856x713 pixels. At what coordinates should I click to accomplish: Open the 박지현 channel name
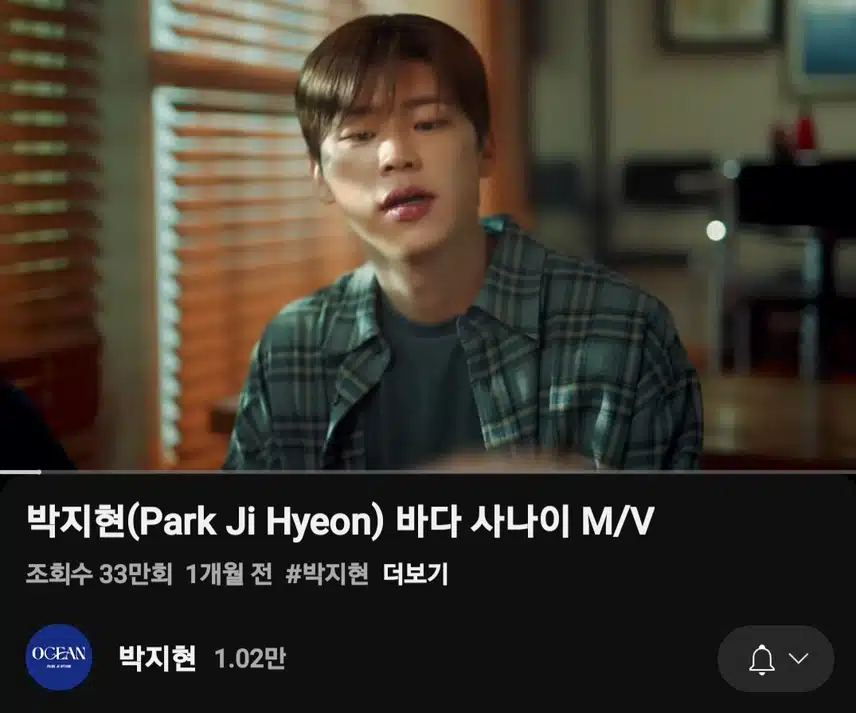point(159,658)
